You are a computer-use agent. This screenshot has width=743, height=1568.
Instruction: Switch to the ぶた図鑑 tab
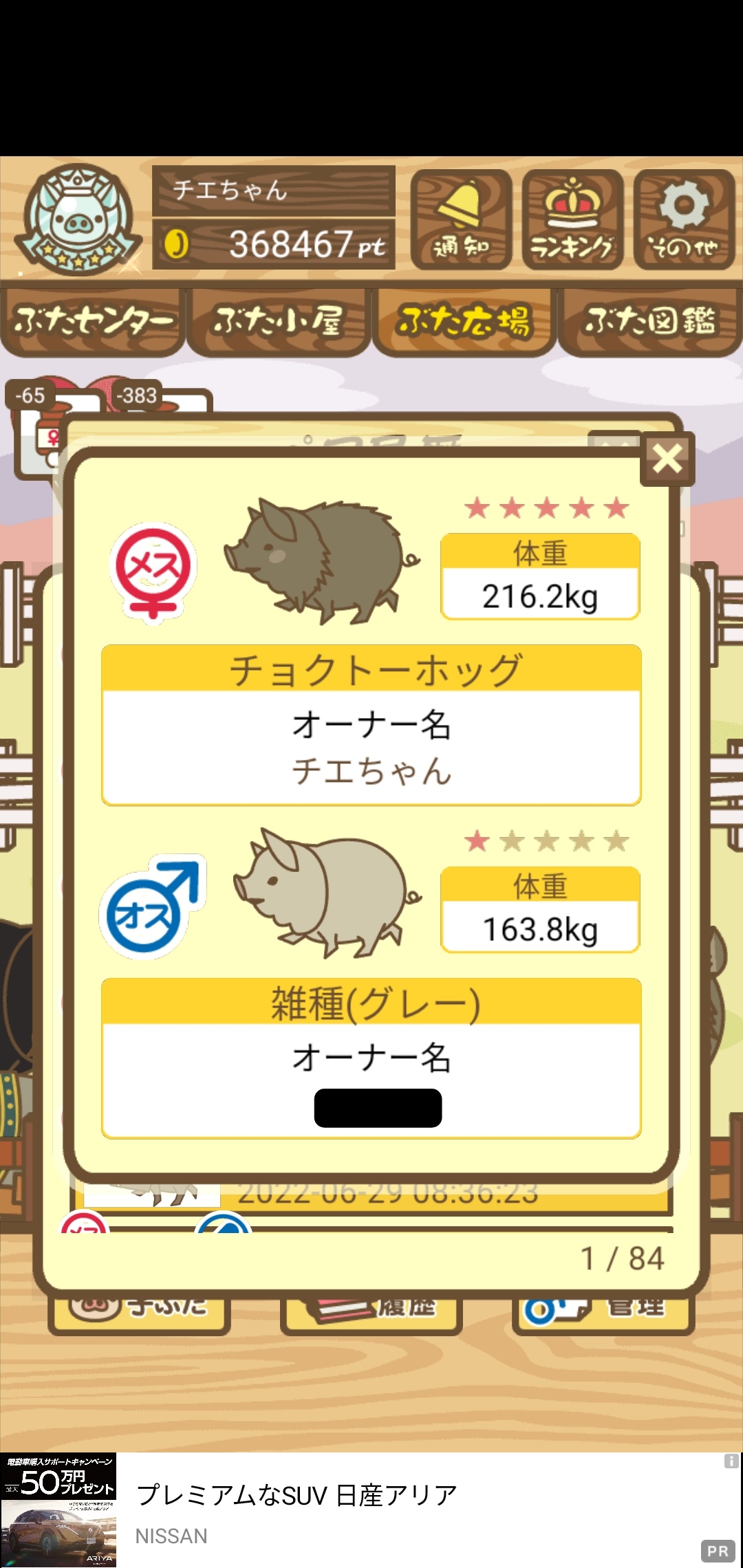pyautogui.click(x=650, y=322)
